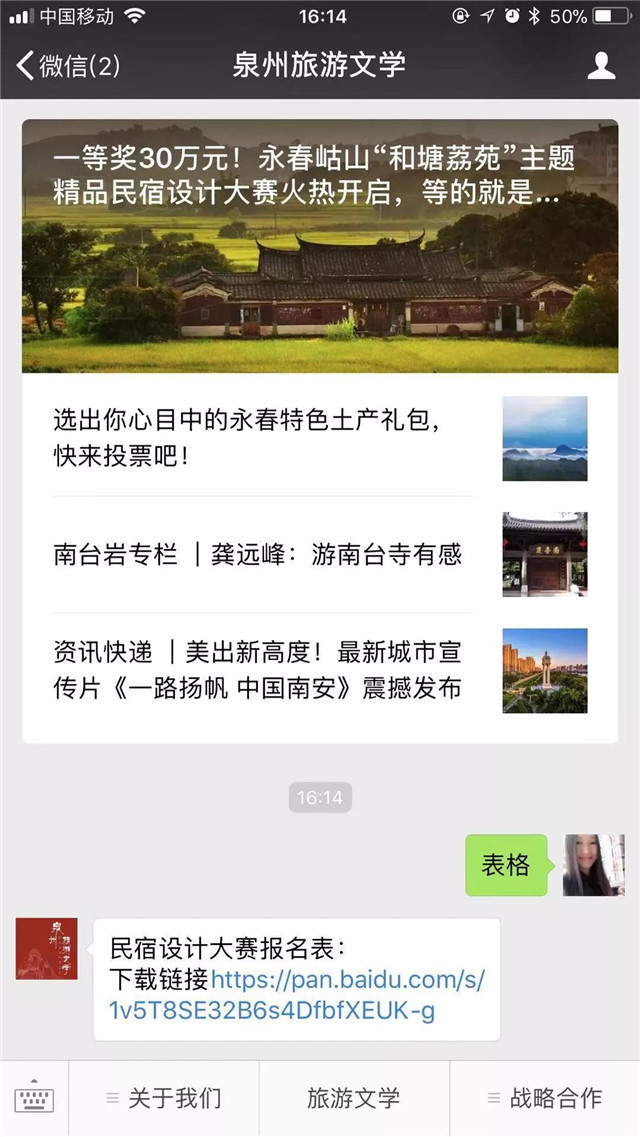Go back to the 微信 chat list
This screenshot has height=1137, width=640.
pos(68,66)
